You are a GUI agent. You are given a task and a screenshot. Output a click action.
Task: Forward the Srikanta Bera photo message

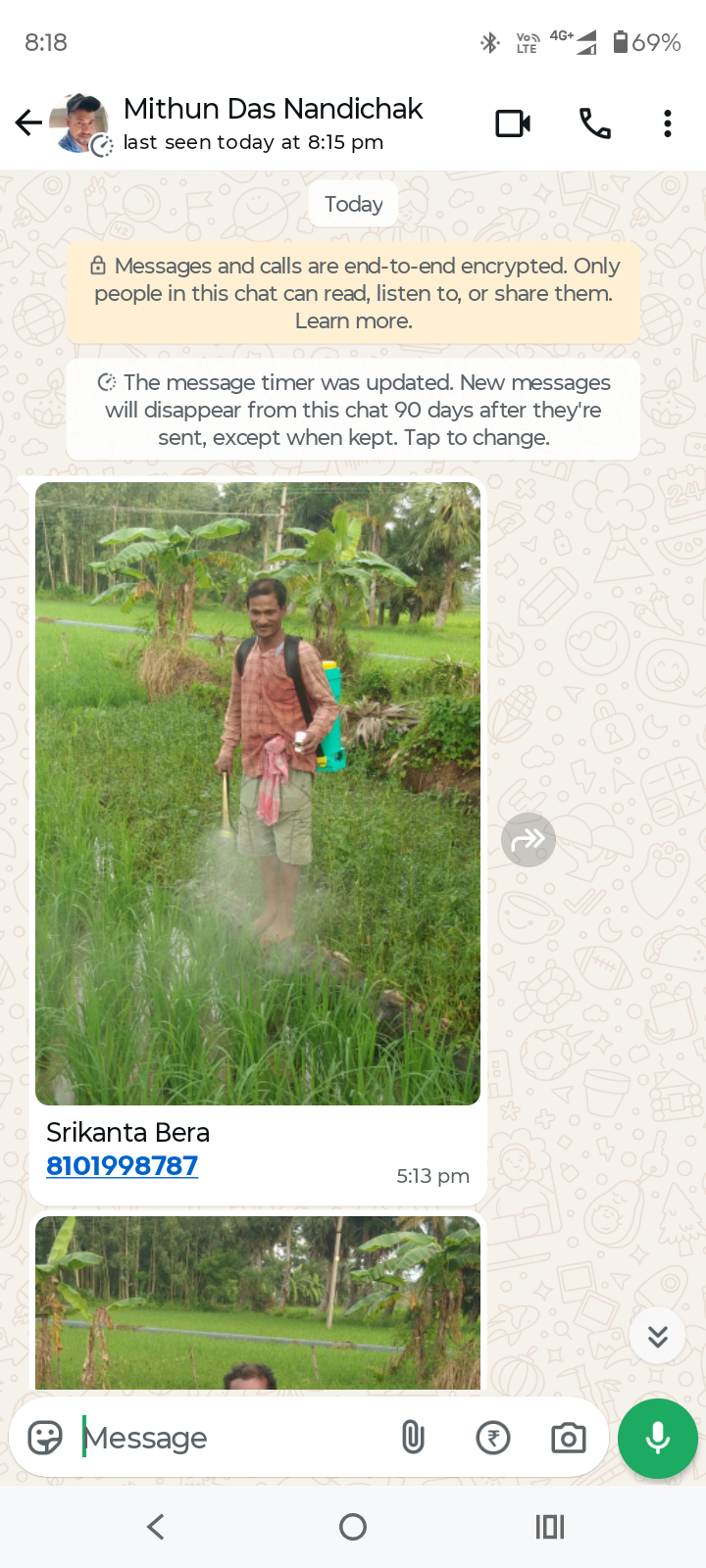[x=529, y=840]
